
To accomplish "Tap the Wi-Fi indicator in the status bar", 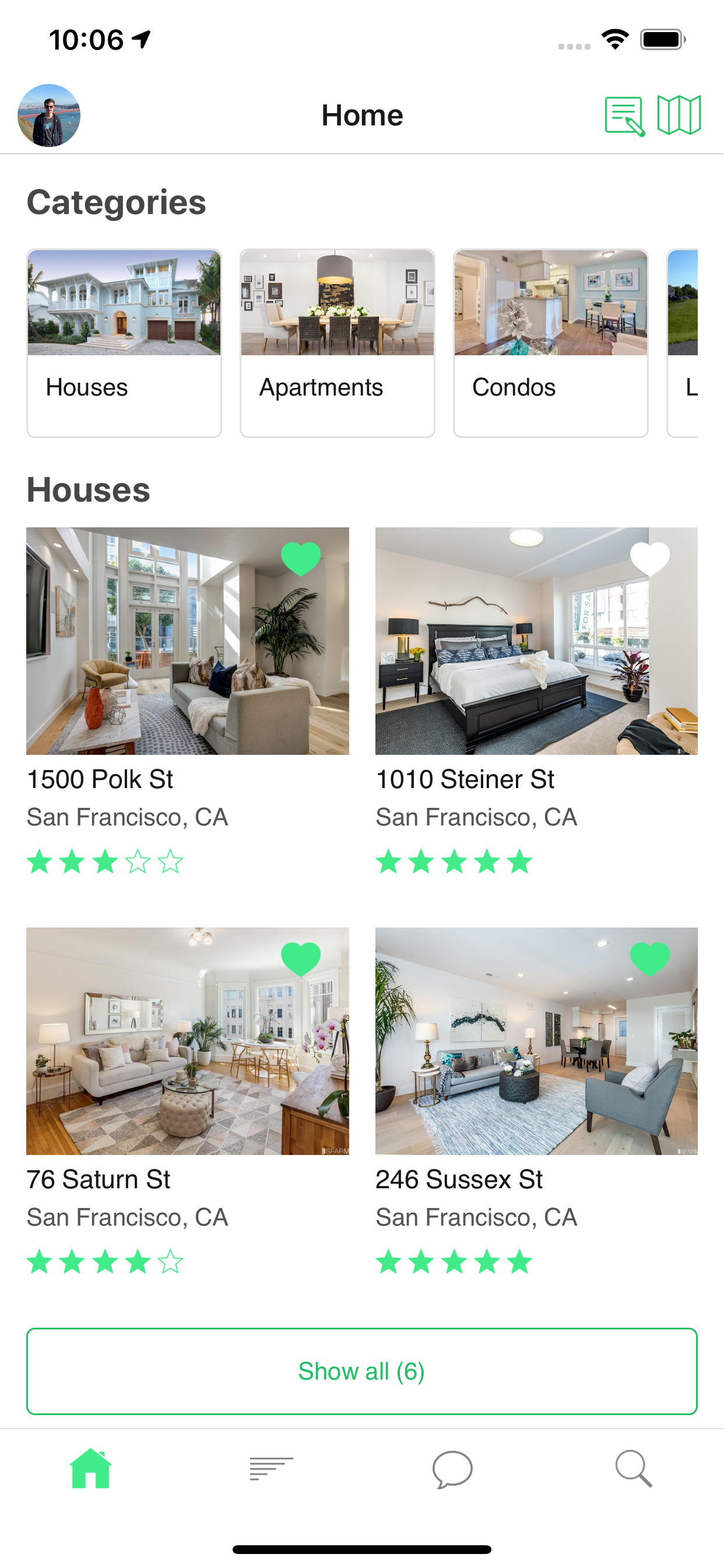I will (x=614, y=39).
